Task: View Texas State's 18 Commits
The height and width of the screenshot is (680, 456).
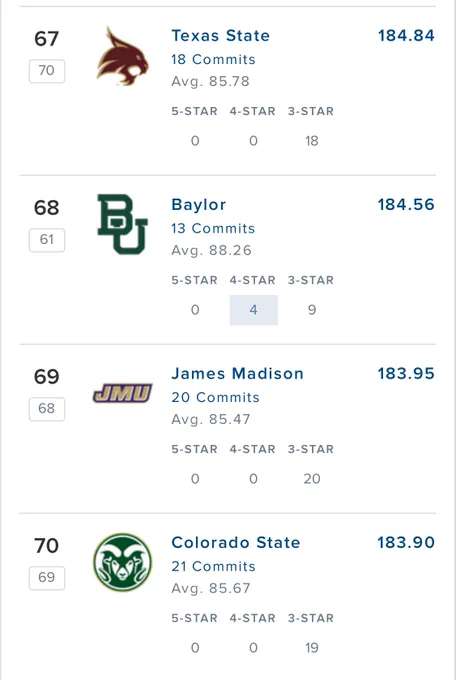Action: click(x=213, y=59)
